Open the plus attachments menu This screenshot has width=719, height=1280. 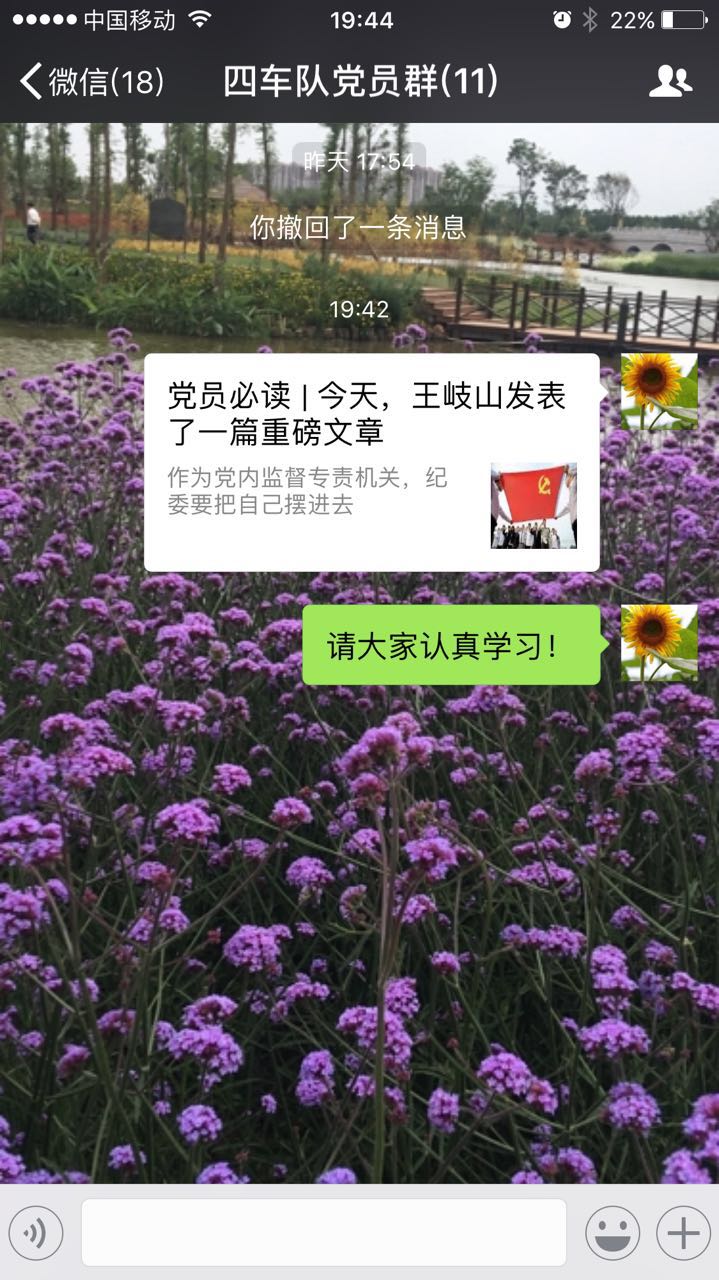(x=683, y=1232)
